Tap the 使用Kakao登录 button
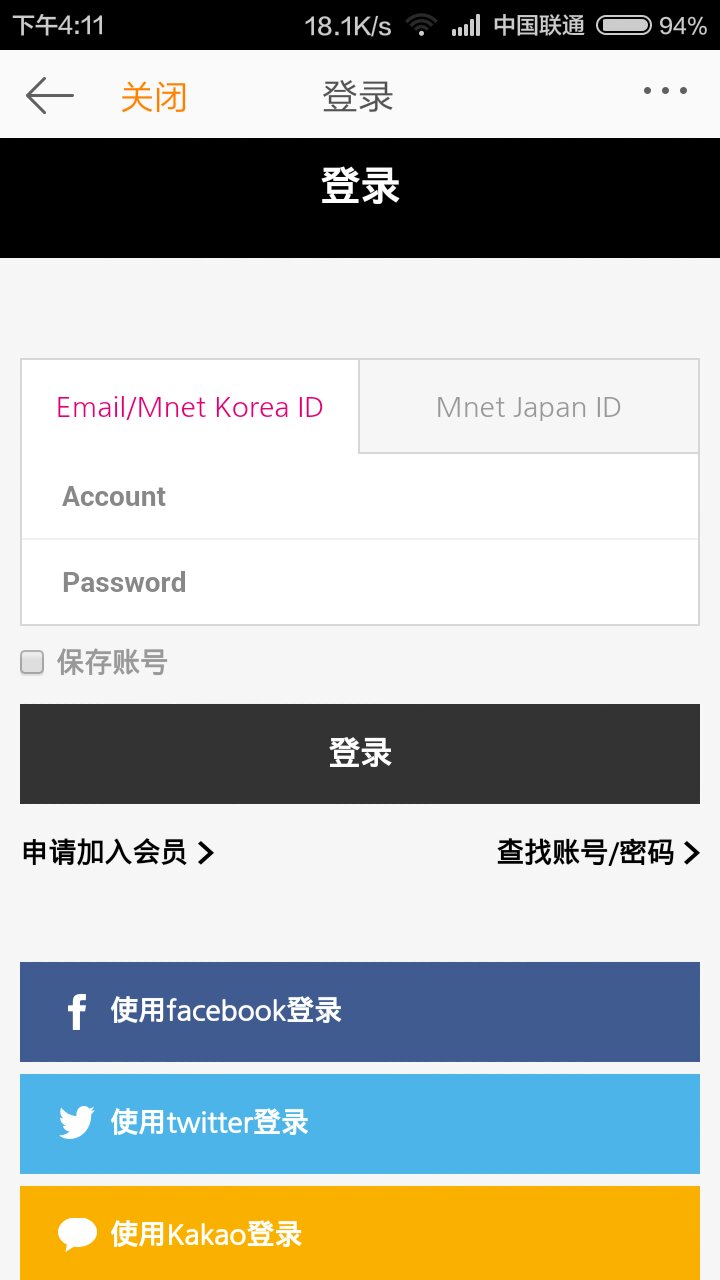 pyautogui.click(x=360, y=1232)
